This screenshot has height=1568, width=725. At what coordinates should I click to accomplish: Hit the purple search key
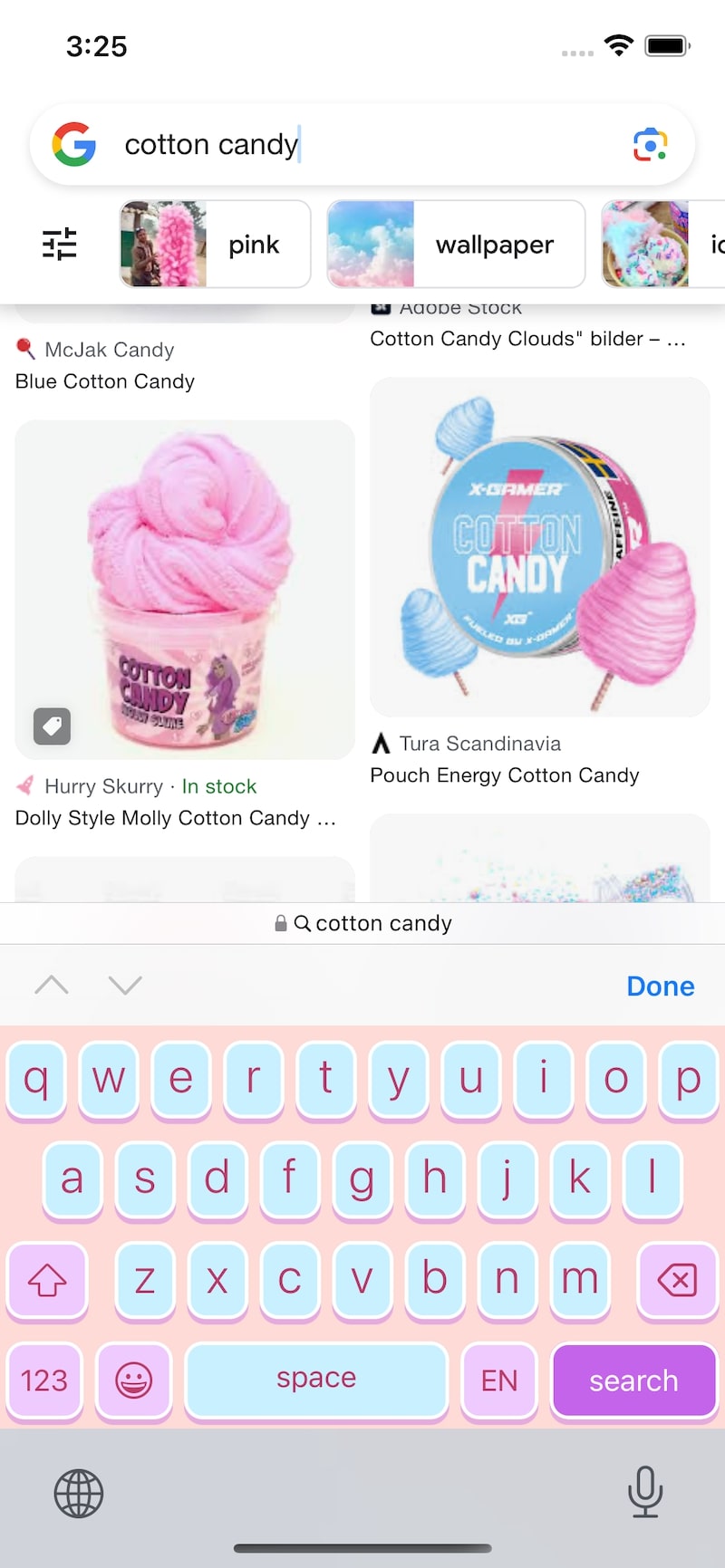pyautogui.click(x=633, y=1380)
